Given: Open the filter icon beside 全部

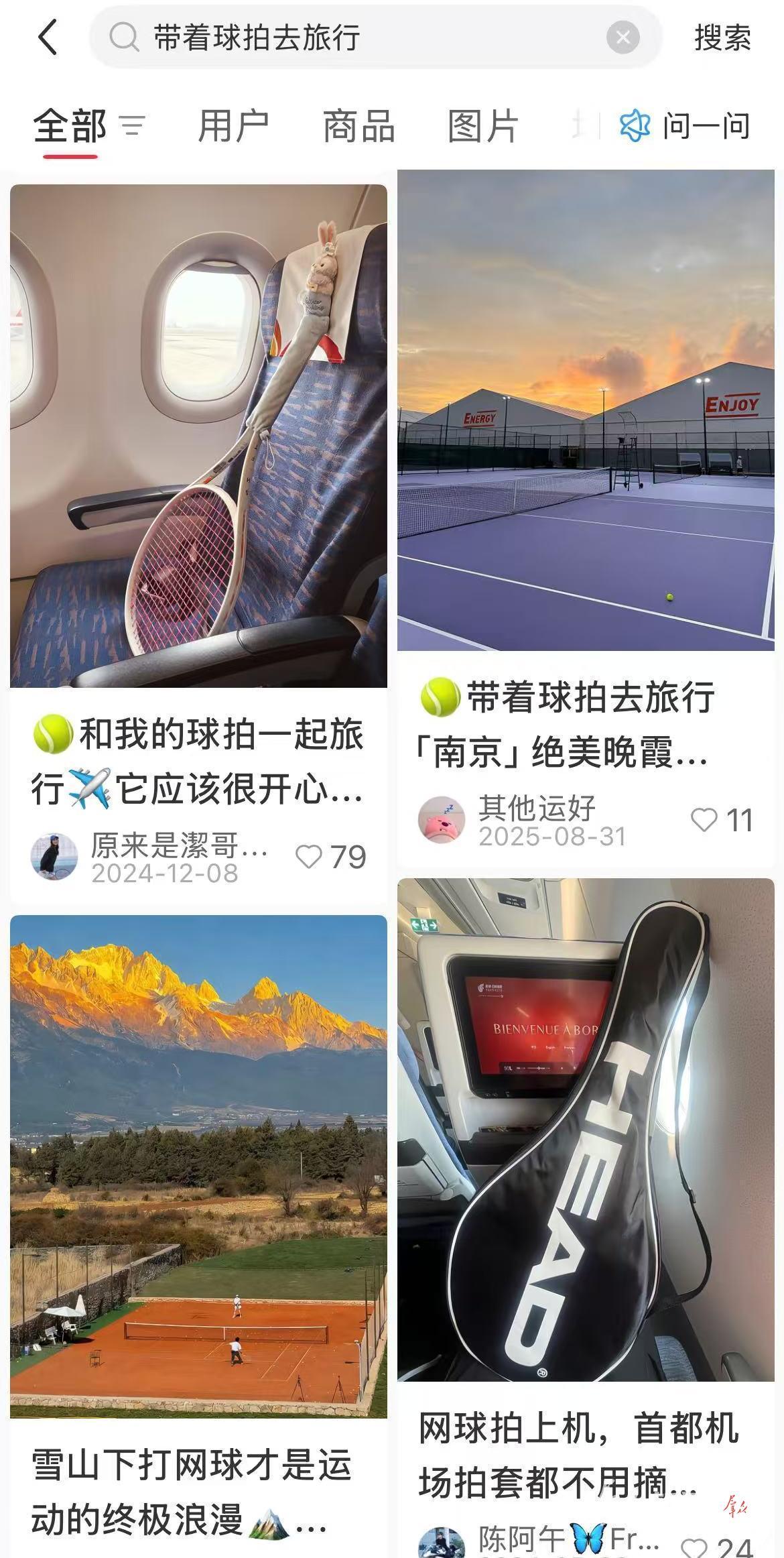Looking at the screenshot, I should (132, 125).
